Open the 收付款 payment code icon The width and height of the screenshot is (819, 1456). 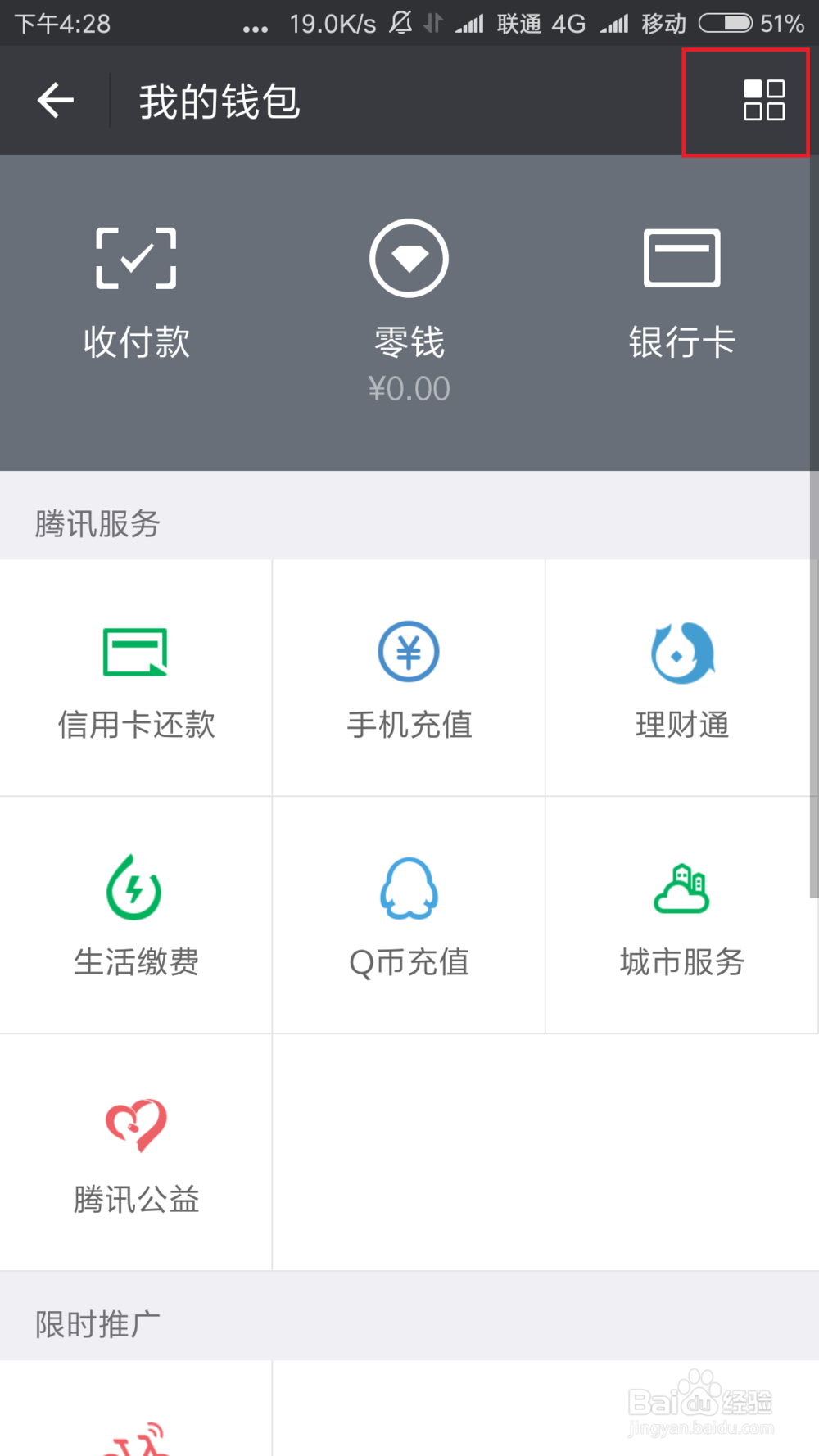coord(136,257)
